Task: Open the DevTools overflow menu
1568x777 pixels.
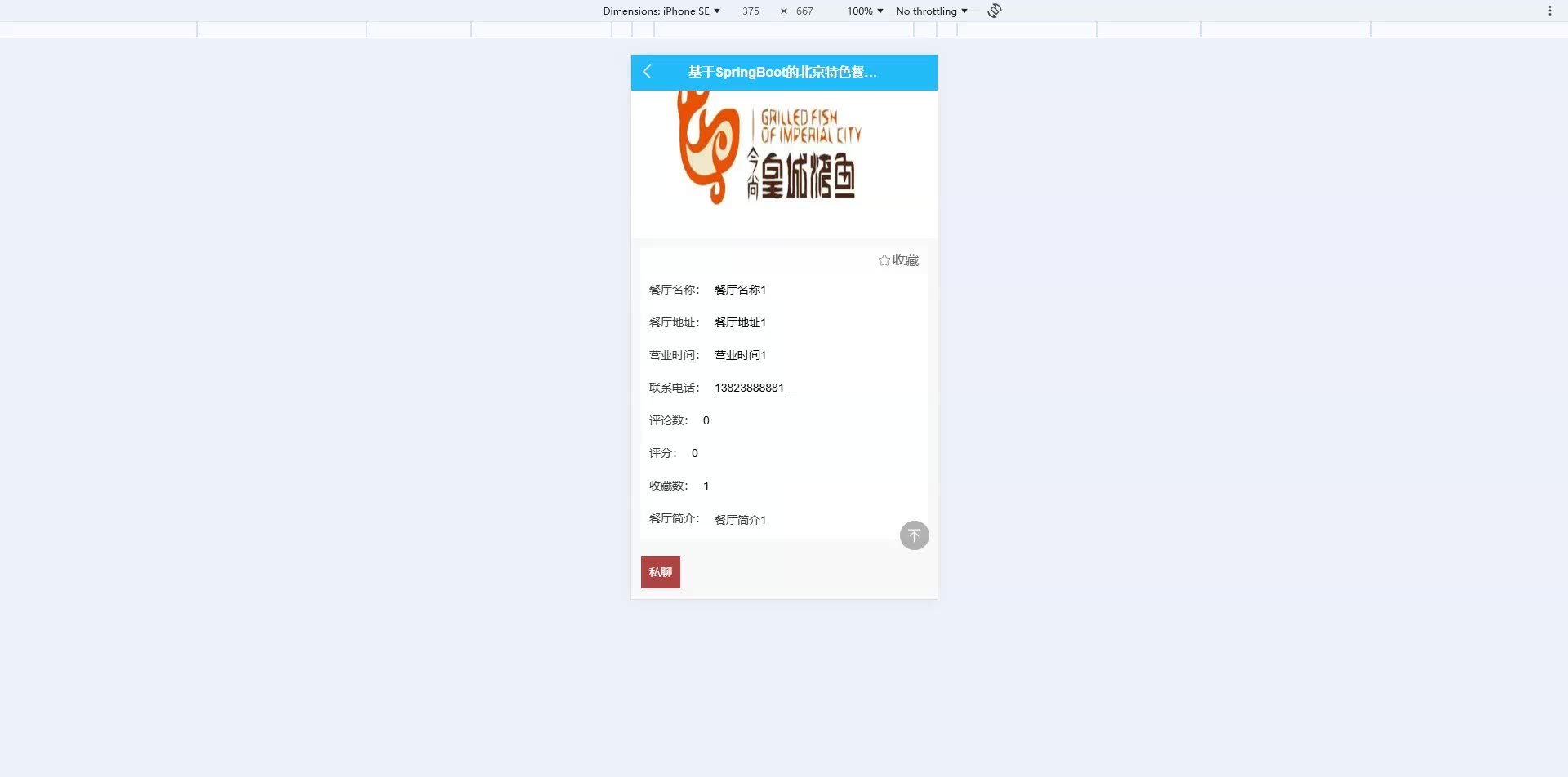Action: [1549, 11]
